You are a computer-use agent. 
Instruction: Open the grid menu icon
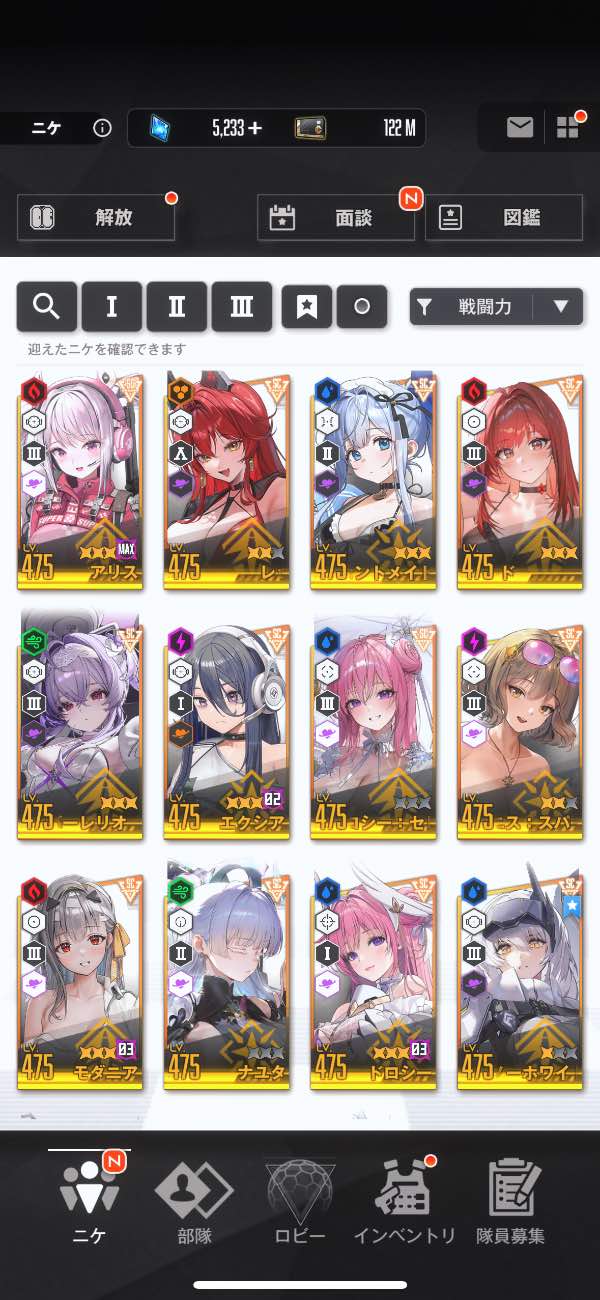567,127
